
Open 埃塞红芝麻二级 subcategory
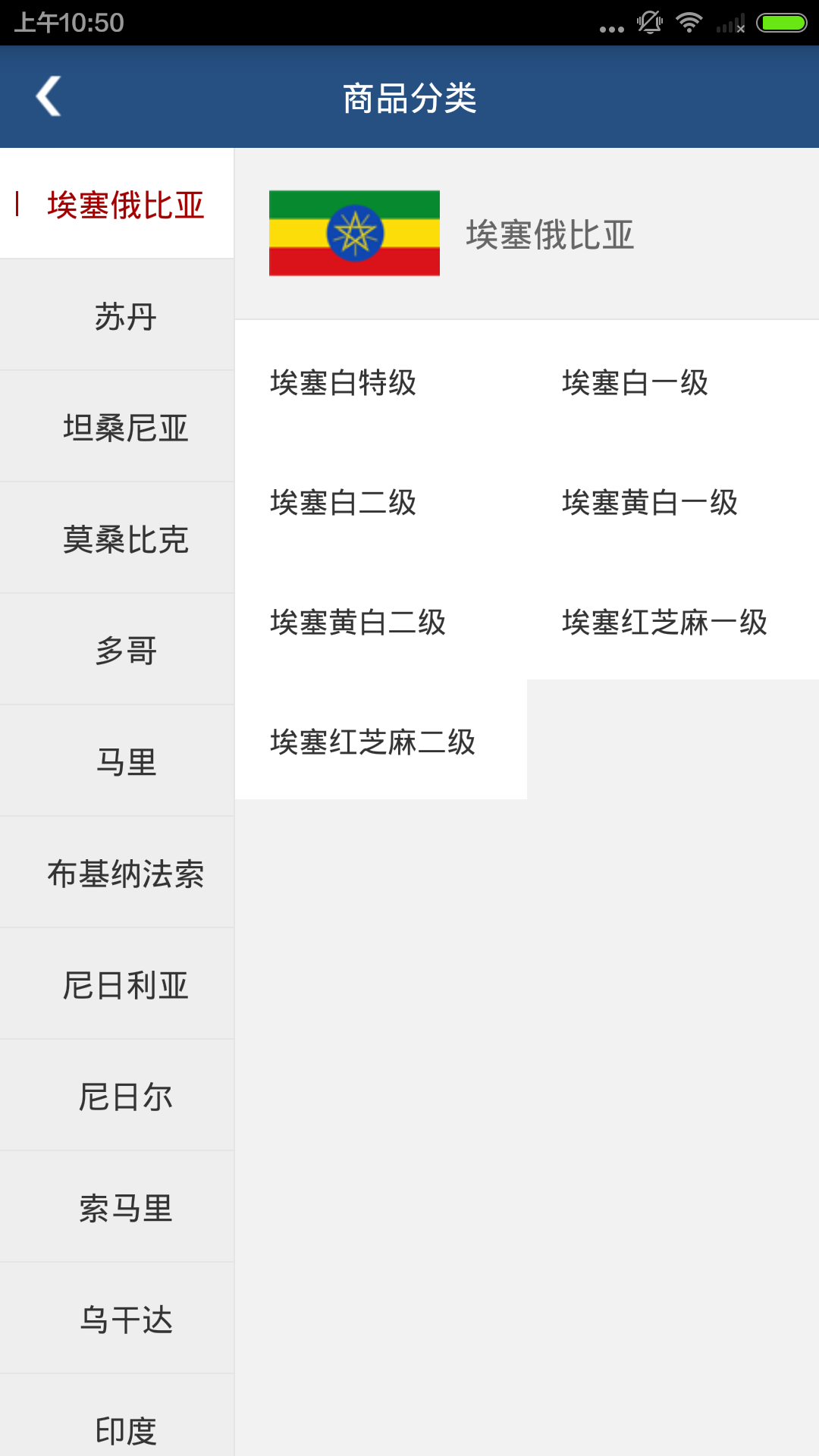tap(381, 741)
